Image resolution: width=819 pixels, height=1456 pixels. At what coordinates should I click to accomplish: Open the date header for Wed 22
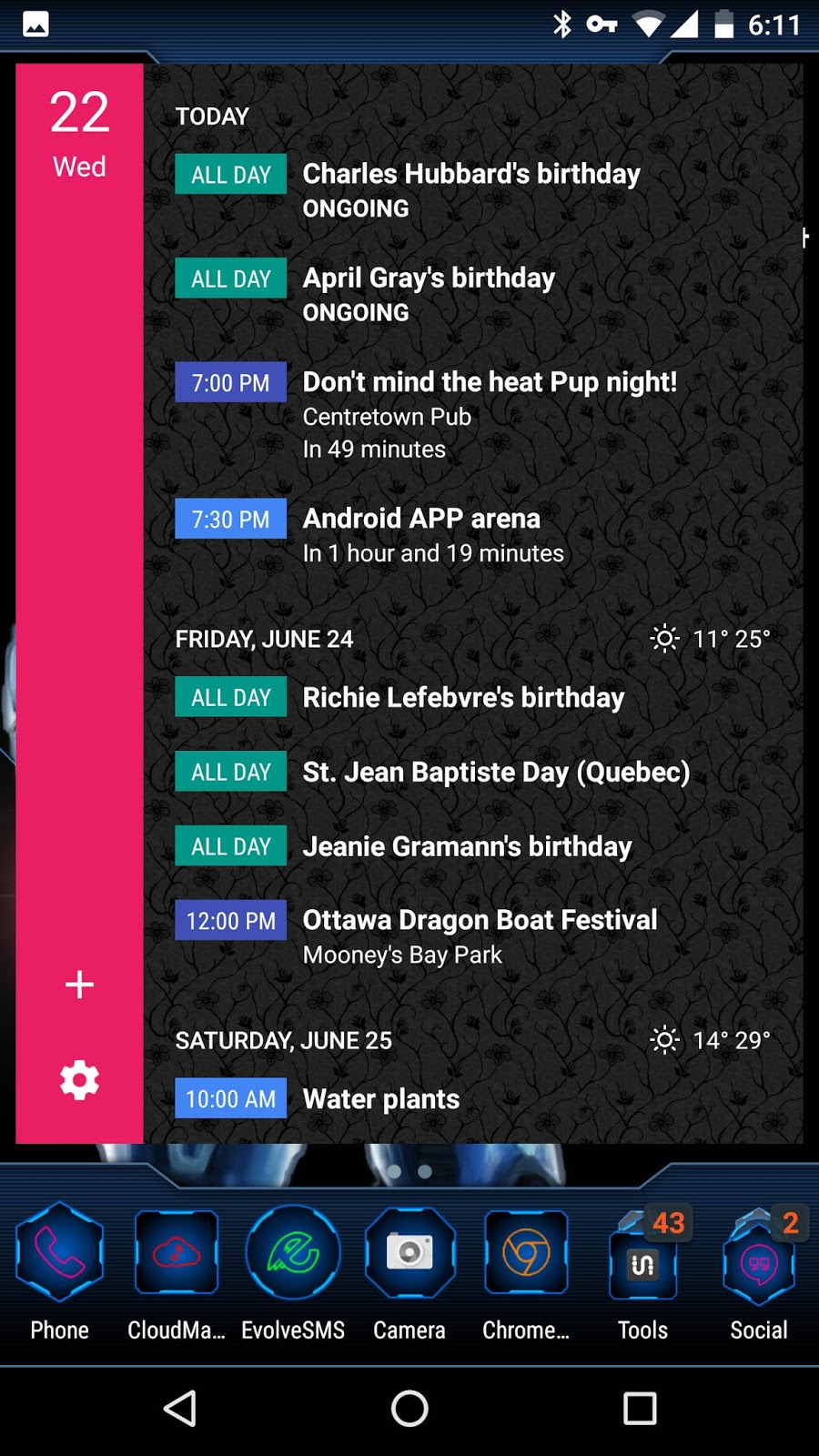pyautogui.click(x=79, y=134)
